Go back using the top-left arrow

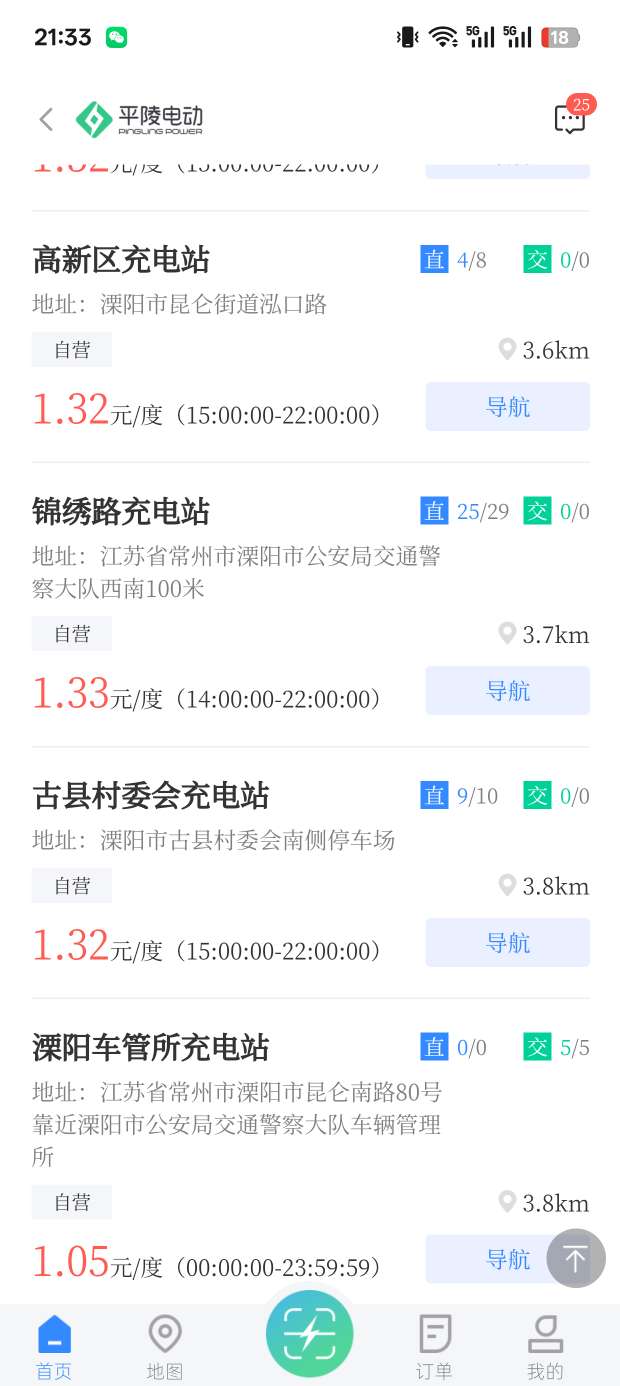(x=46, y=120)
